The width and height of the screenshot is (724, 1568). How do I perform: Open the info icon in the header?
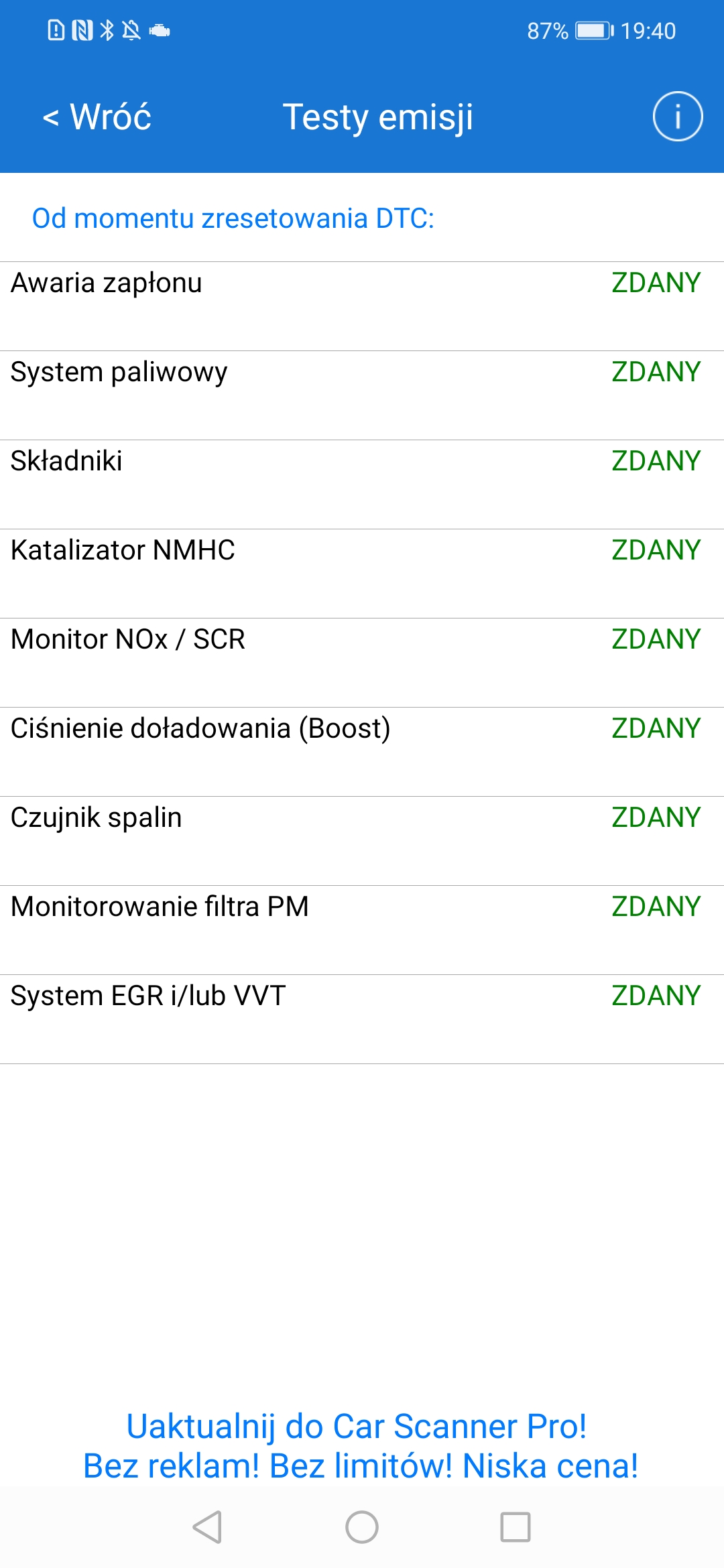tap(677, 117)
